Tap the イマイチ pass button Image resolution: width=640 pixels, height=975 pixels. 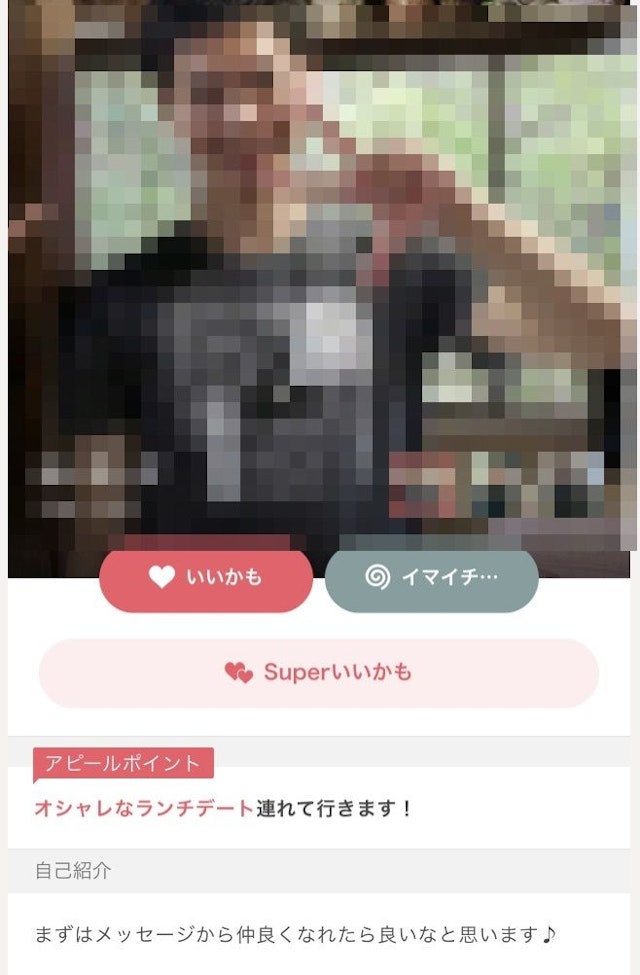click(x=432, y=579)
